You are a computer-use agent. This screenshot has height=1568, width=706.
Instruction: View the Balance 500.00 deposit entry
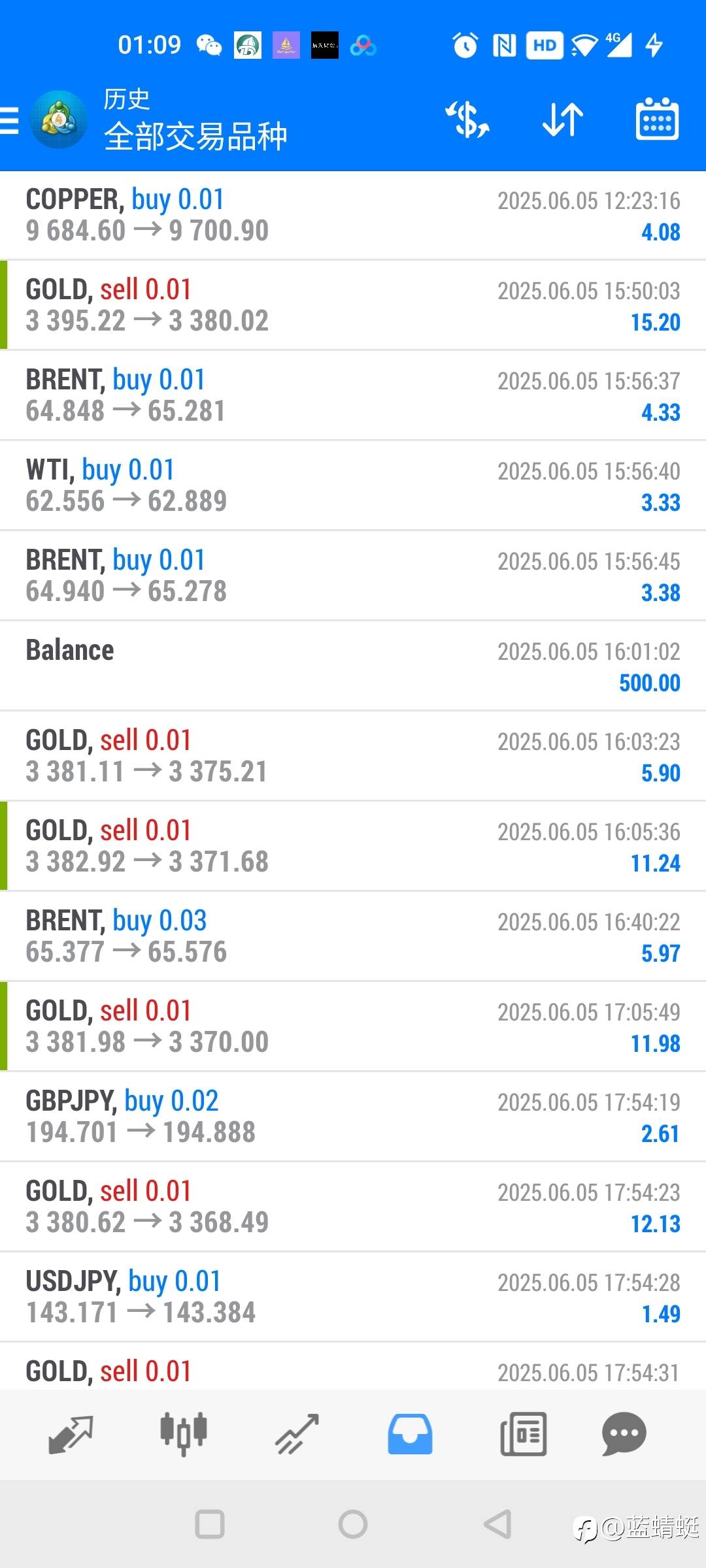click(353, 666)
